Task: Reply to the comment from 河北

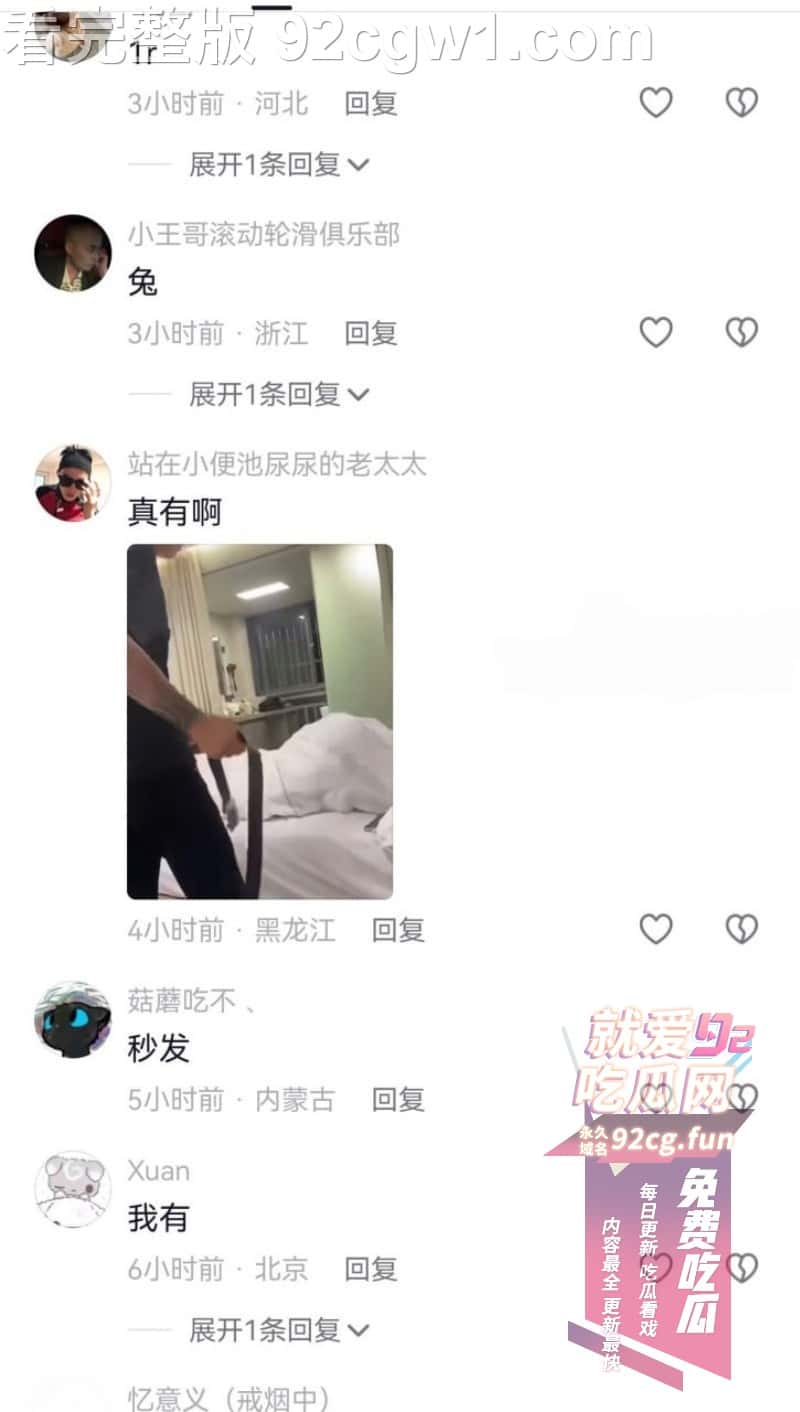Action: [371, 103]
